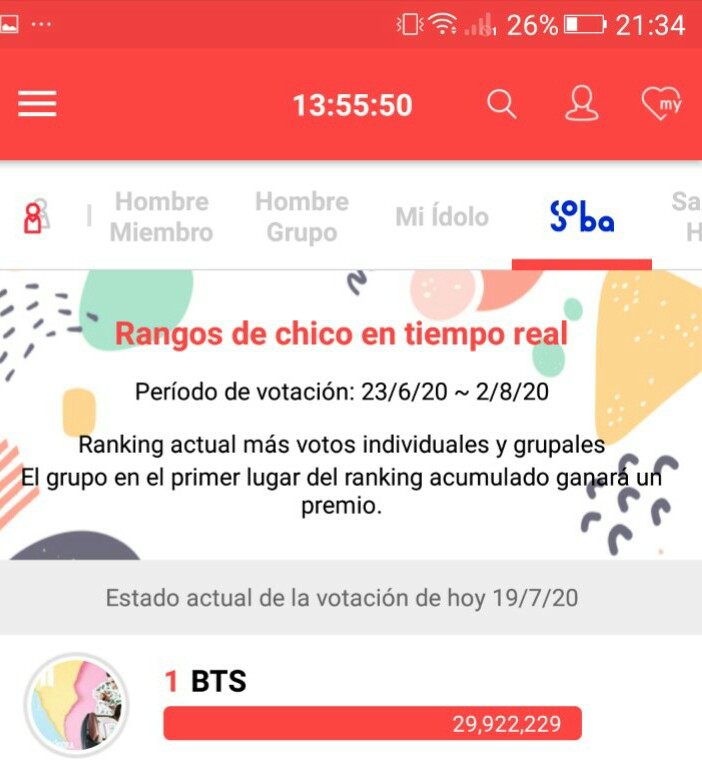Open the user profile icon

[581, 104]
